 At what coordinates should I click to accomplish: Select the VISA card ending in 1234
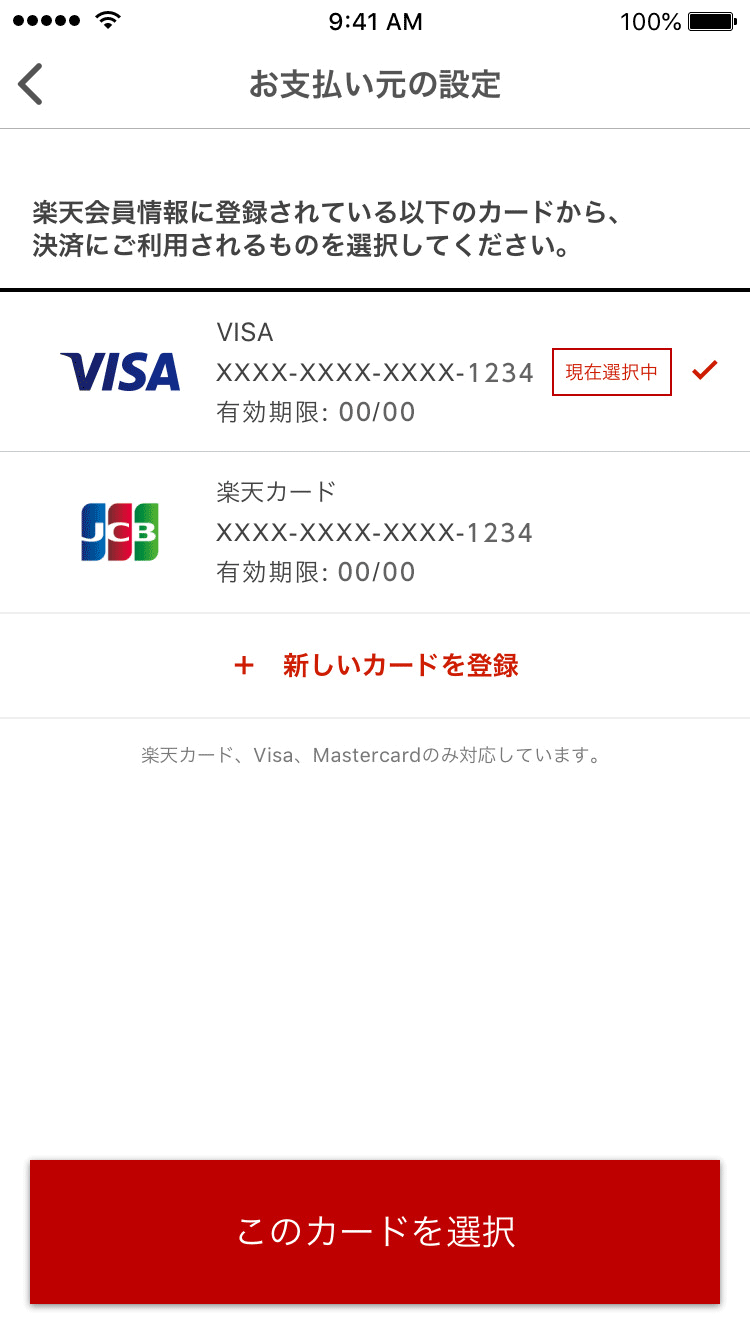pos(375,372)
